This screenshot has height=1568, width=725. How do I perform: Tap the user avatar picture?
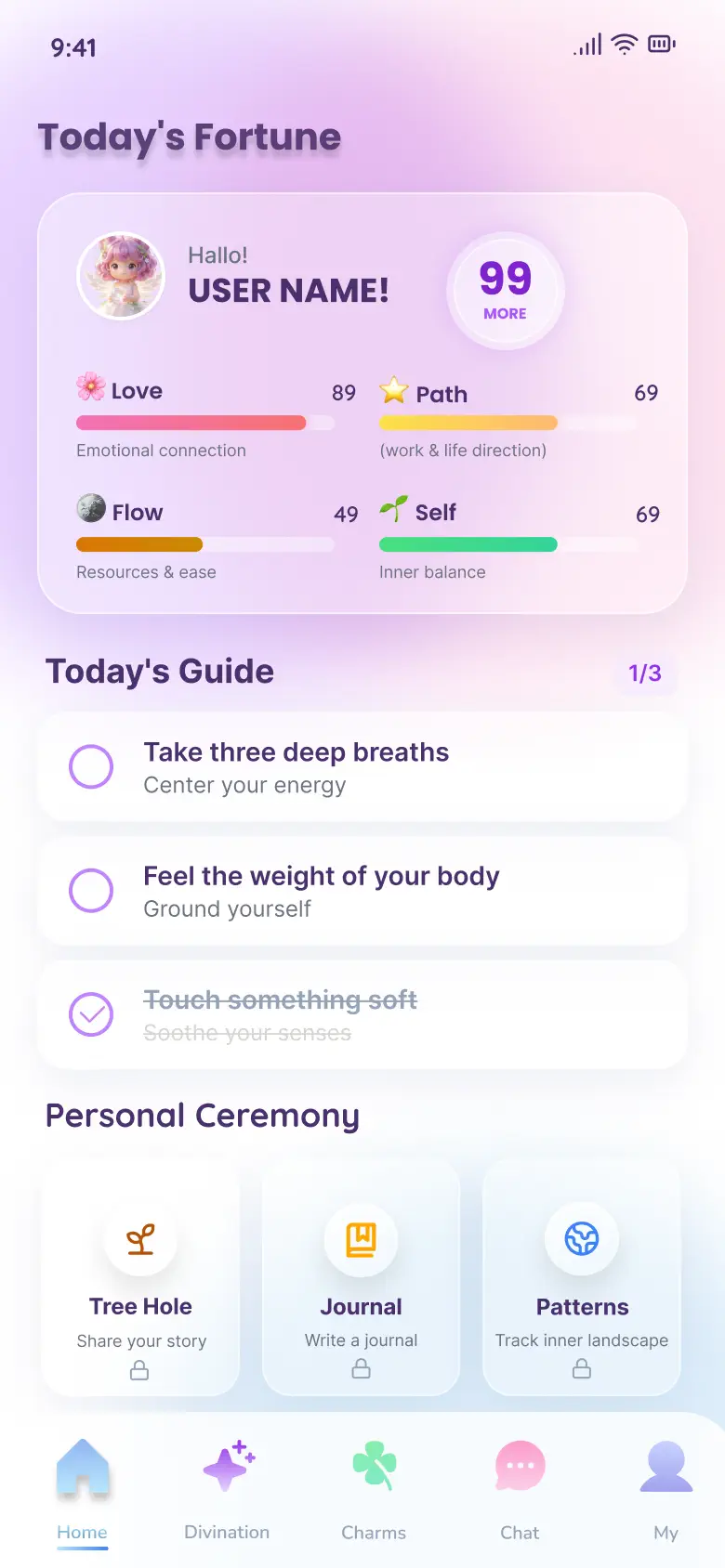tap(121, 276)
